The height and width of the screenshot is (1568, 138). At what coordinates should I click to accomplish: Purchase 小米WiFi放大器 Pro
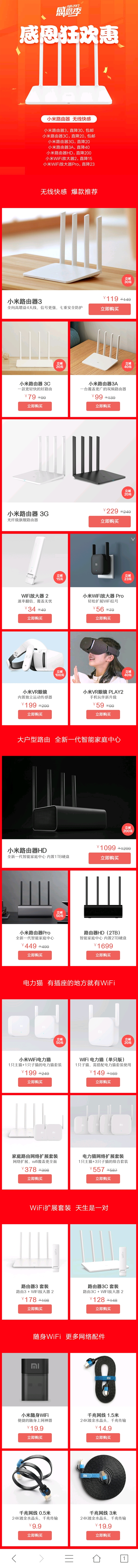[x=103, y=618]
